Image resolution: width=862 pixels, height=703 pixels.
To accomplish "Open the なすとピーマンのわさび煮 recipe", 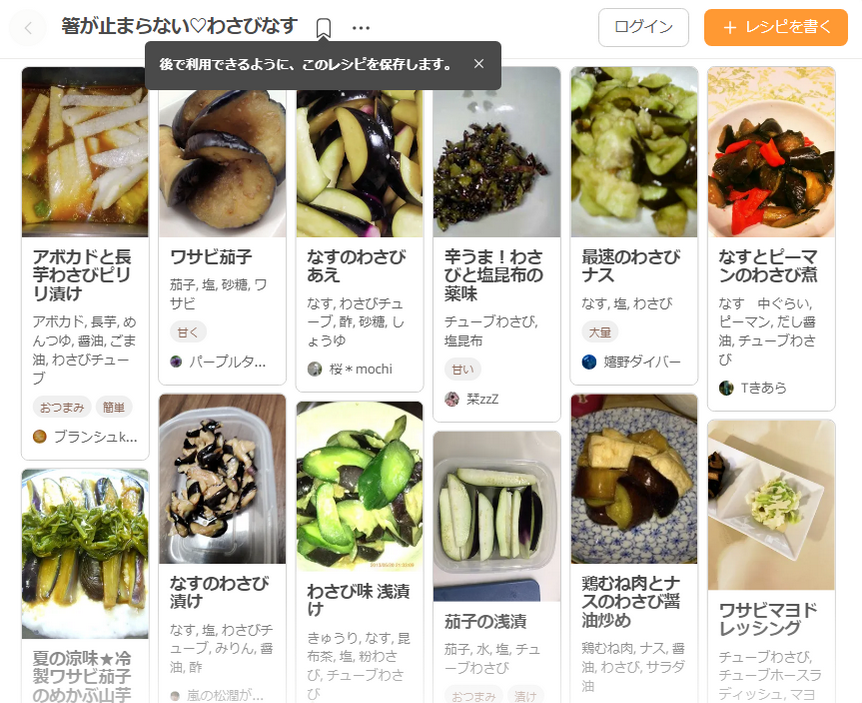I will pyautogui.click(x=769, y=265).
